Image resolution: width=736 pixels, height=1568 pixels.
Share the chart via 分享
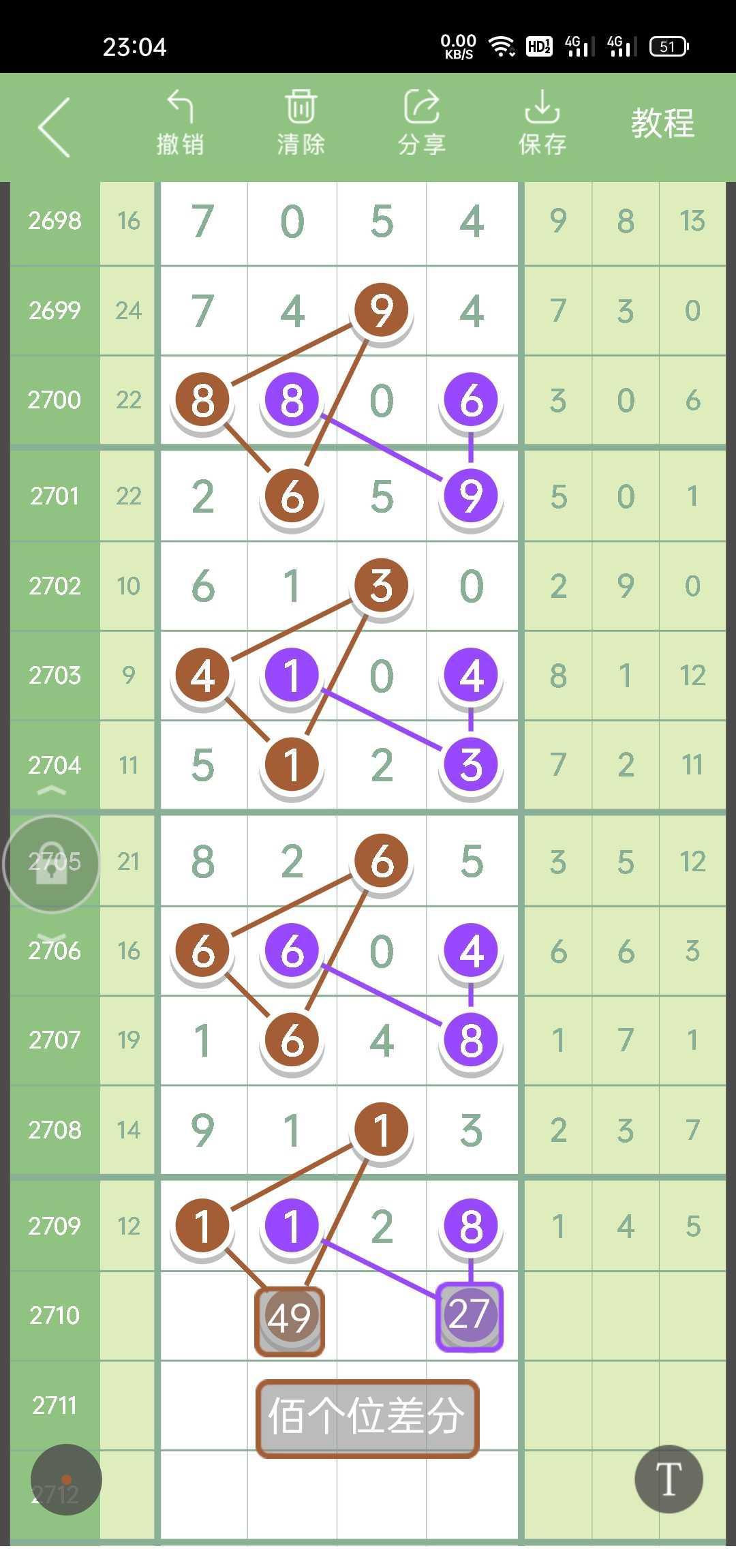(421, 124)
